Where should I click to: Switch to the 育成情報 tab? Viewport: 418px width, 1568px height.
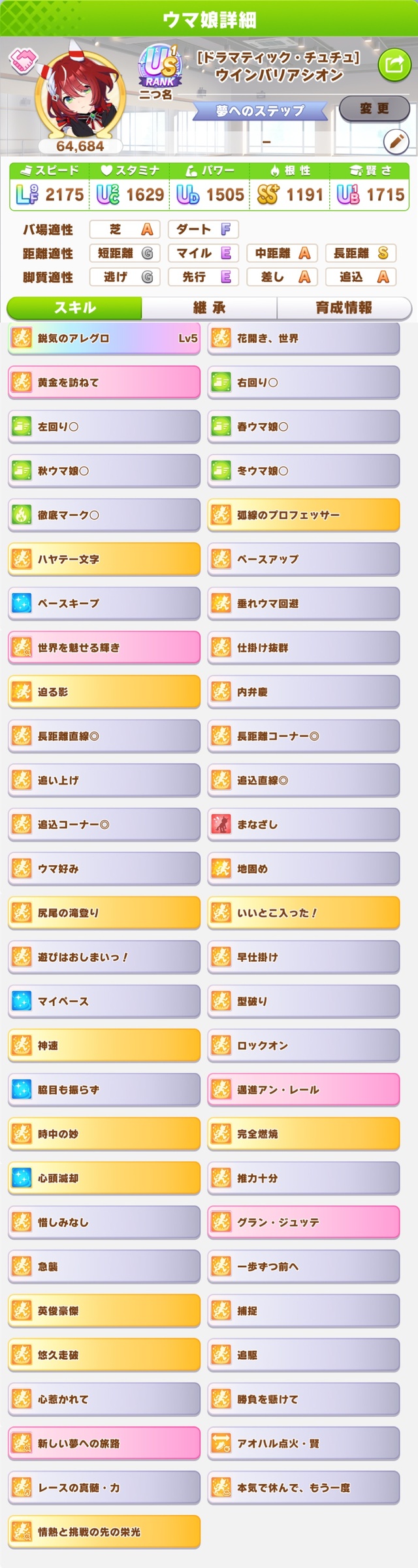coord(344,307)
